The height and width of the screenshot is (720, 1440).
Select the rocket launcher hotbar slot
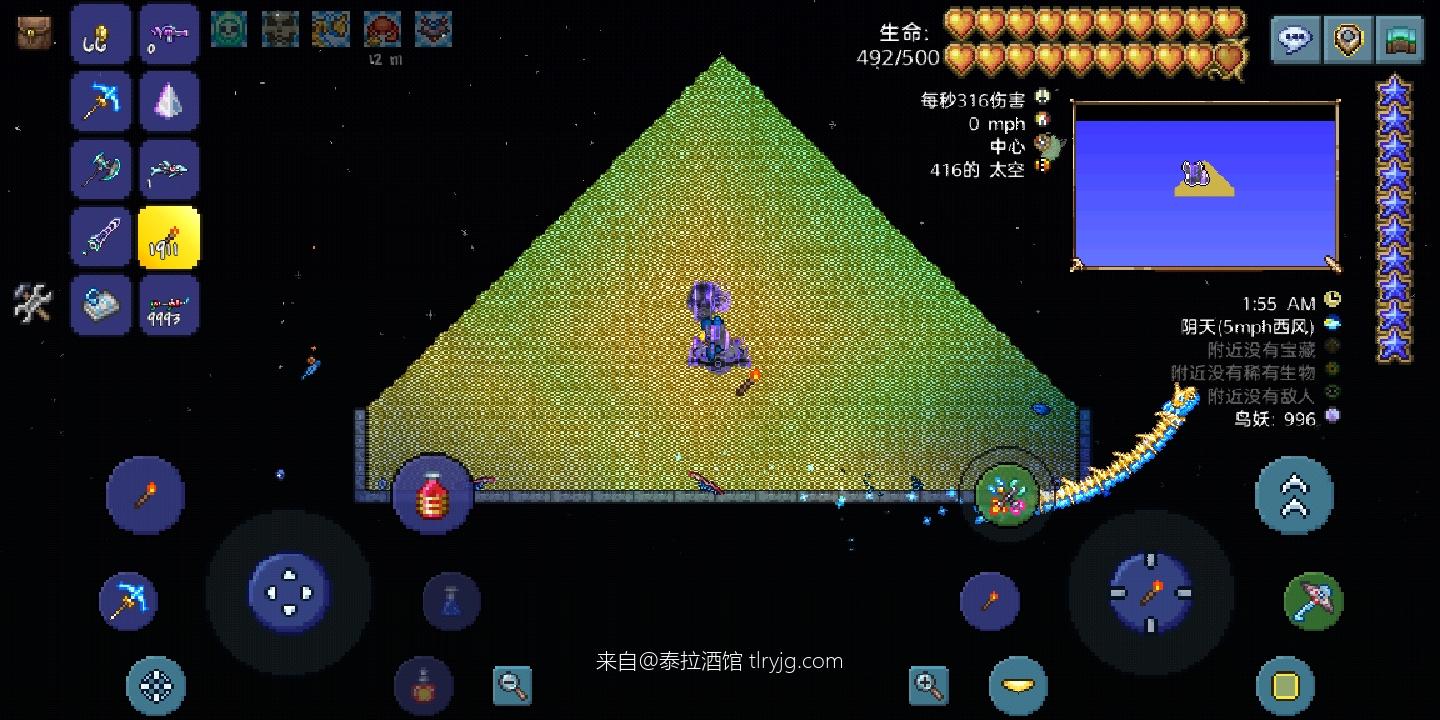tap(100, 238)
